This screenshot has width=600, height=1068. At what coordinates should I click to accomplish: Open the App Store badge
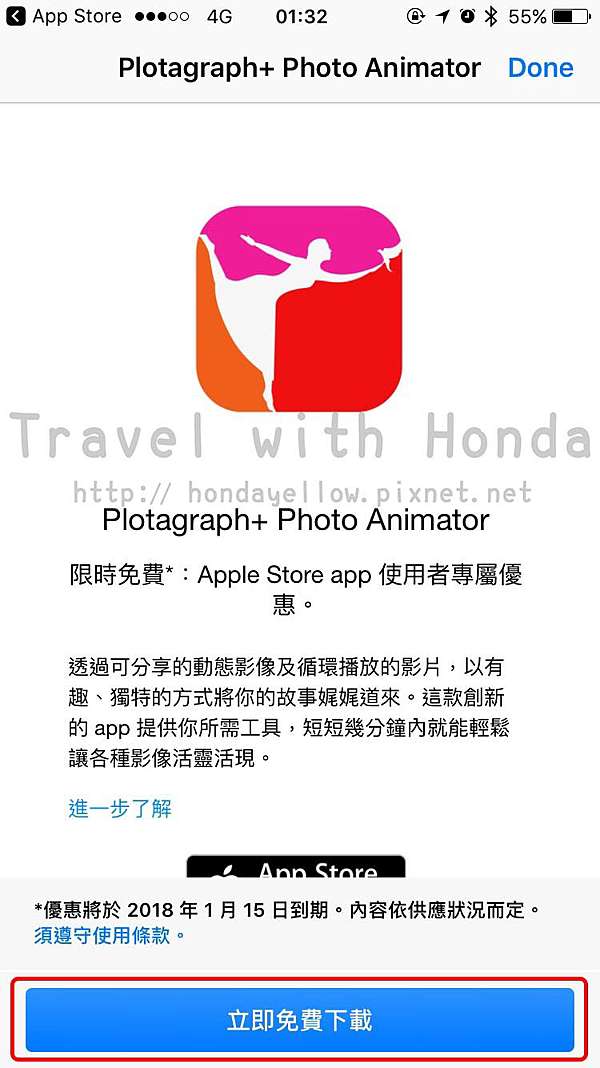(296, 867)
